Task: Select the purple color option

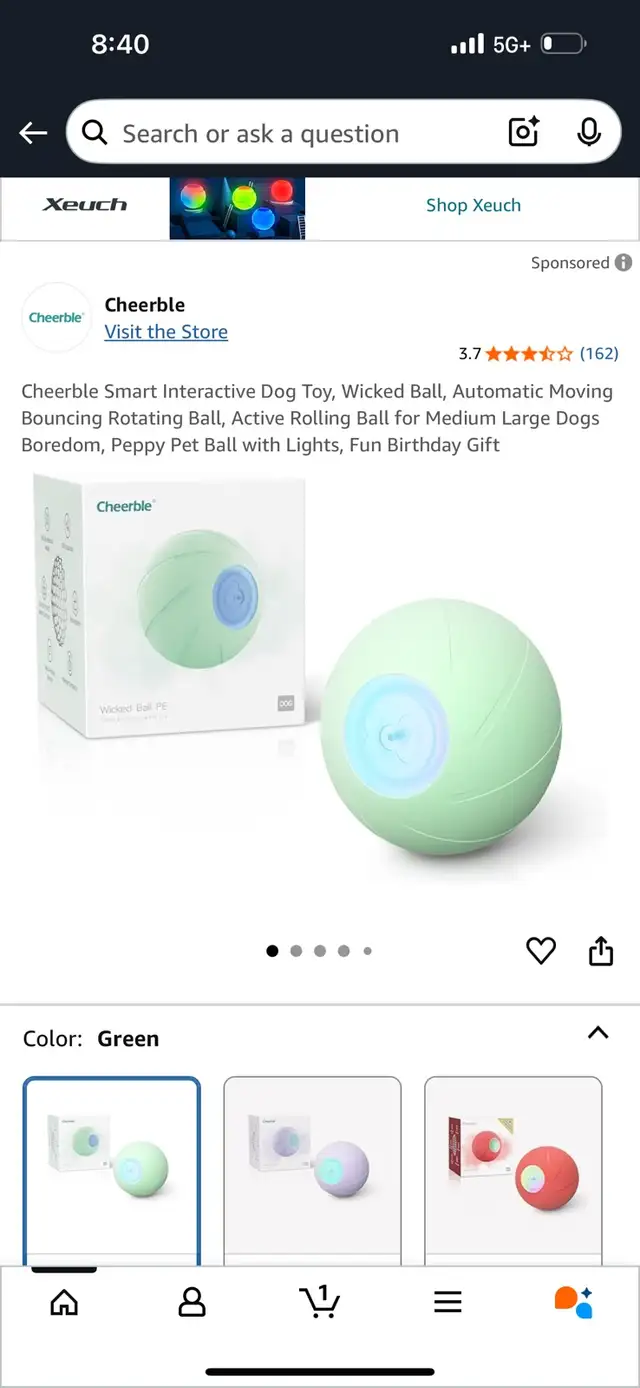Action: (x=312, y=1170)
